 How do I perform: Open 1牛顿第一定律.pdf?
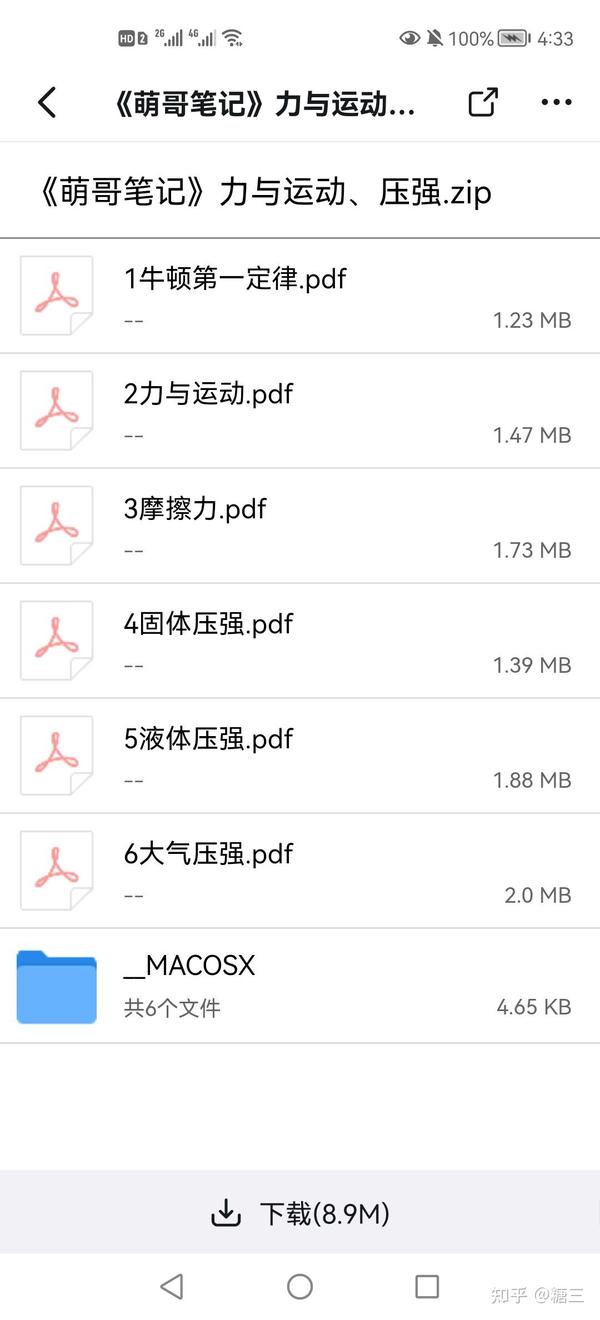(x=300, y=296)
